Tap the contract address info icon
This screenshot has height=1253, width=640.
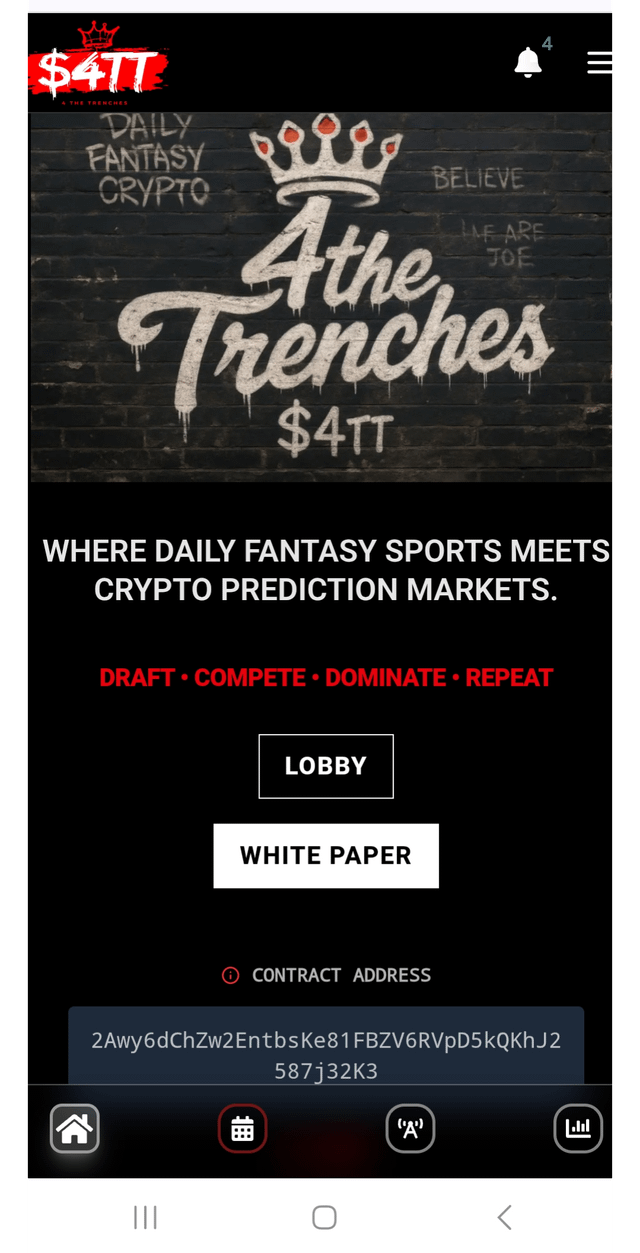[231, 975]
